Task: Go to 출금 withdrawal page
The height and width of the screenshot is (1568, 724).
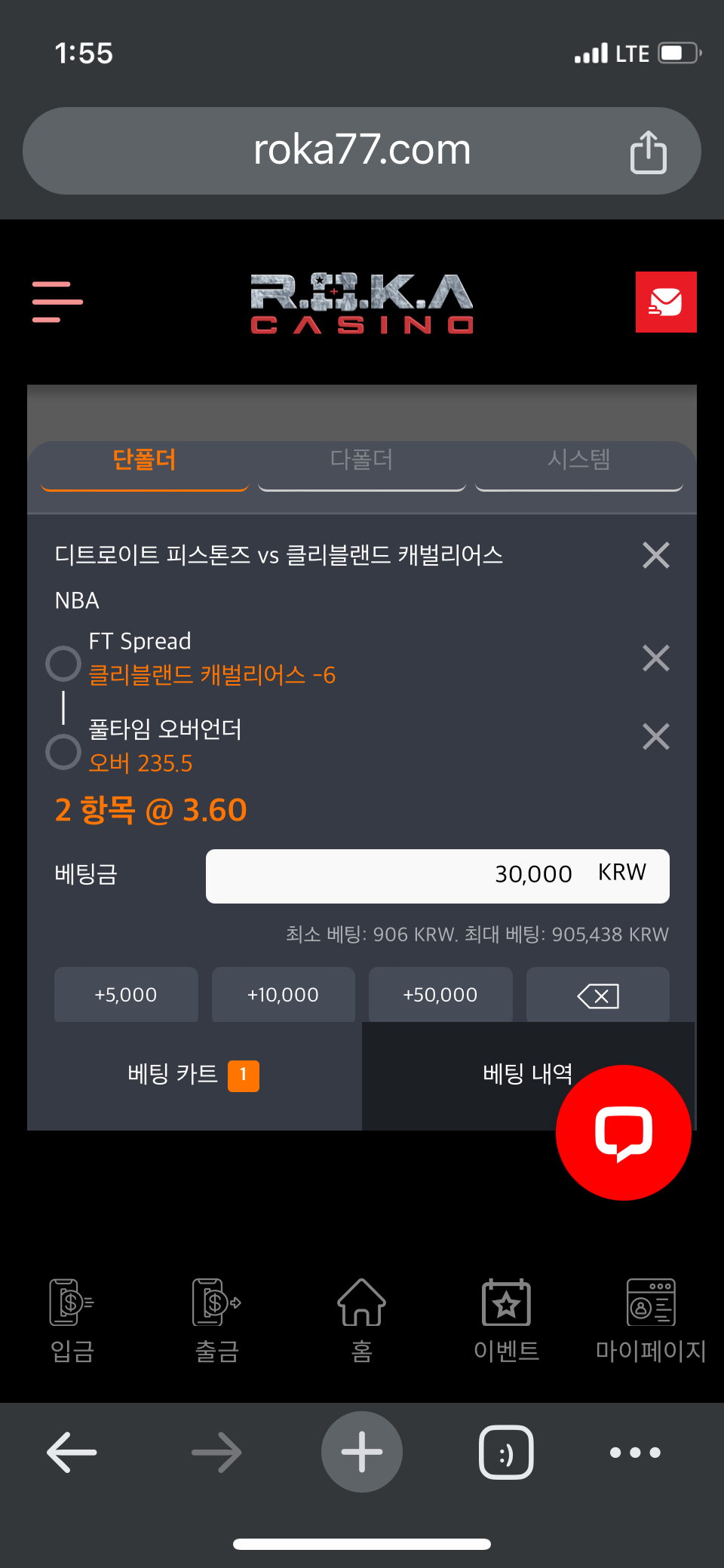Action: coord(216,1320)
